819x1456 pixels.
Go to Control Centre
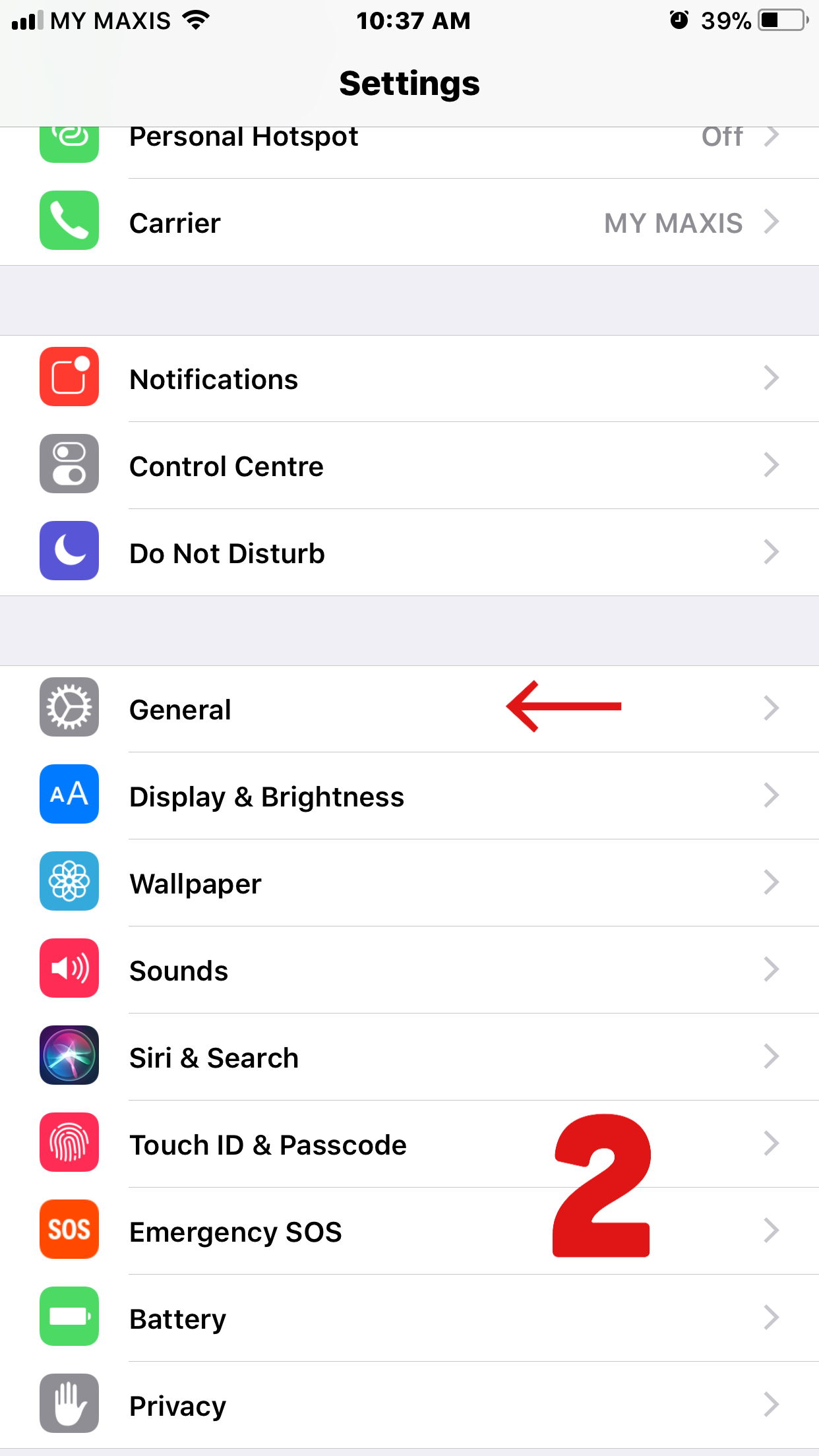click(x=409, y=466)
